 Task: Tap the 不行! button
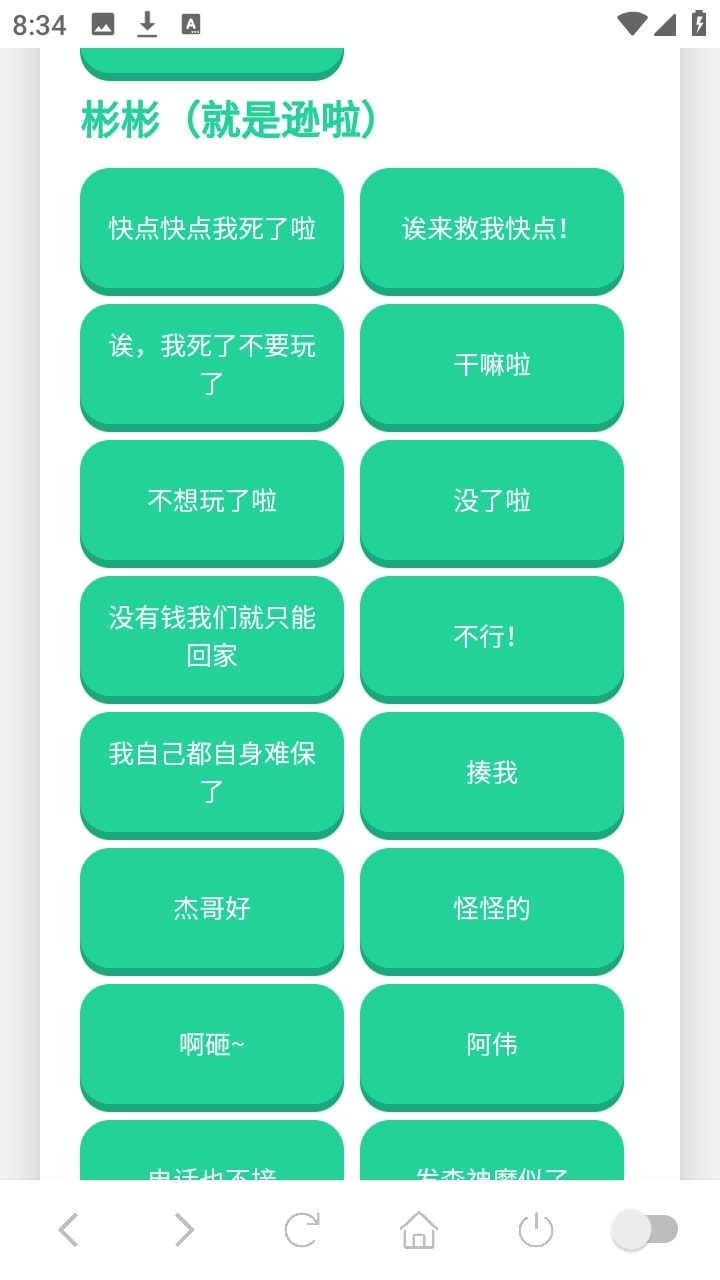[x=492, y=637]
